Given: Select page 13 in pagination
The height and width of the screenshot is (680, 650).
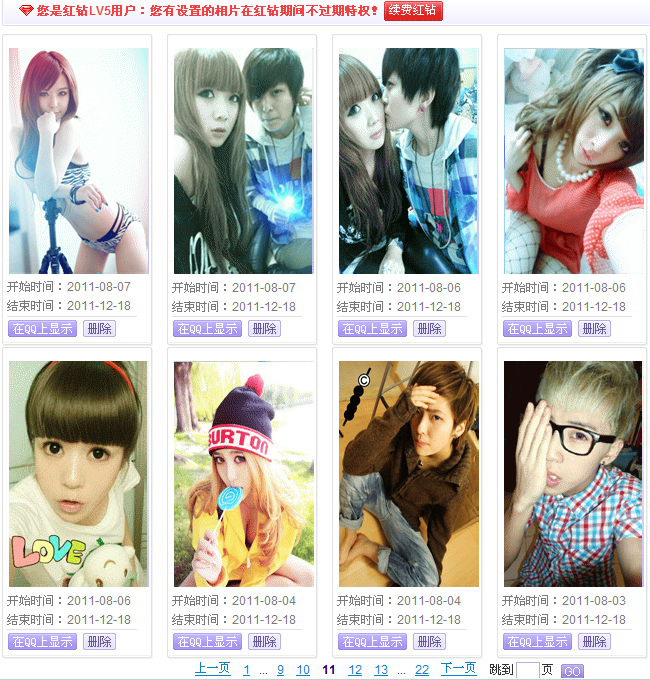Looking at the screenshot, I should 381,670.
